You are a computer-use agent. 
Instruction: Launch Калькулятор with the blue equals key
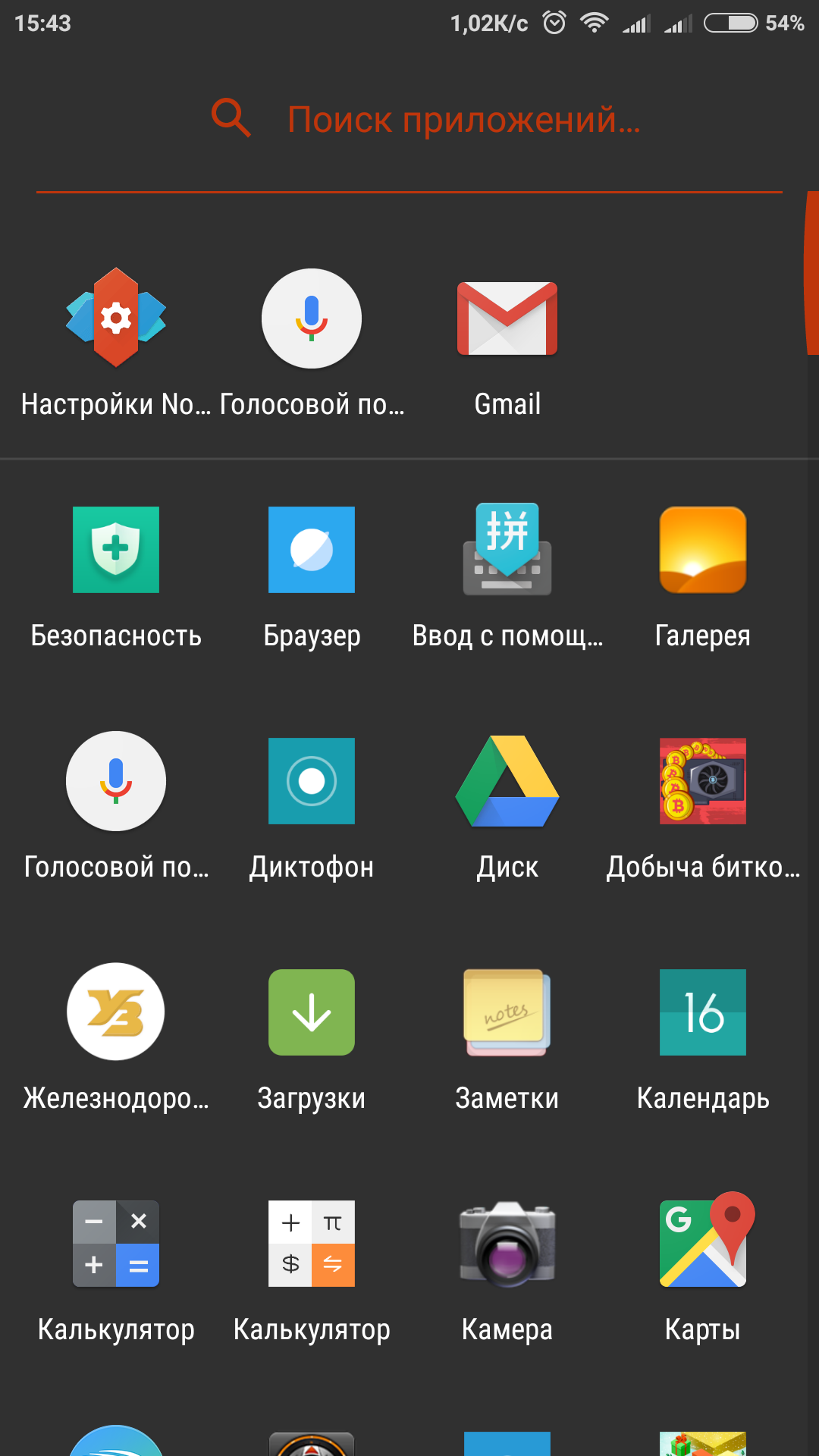(116, 1244)
